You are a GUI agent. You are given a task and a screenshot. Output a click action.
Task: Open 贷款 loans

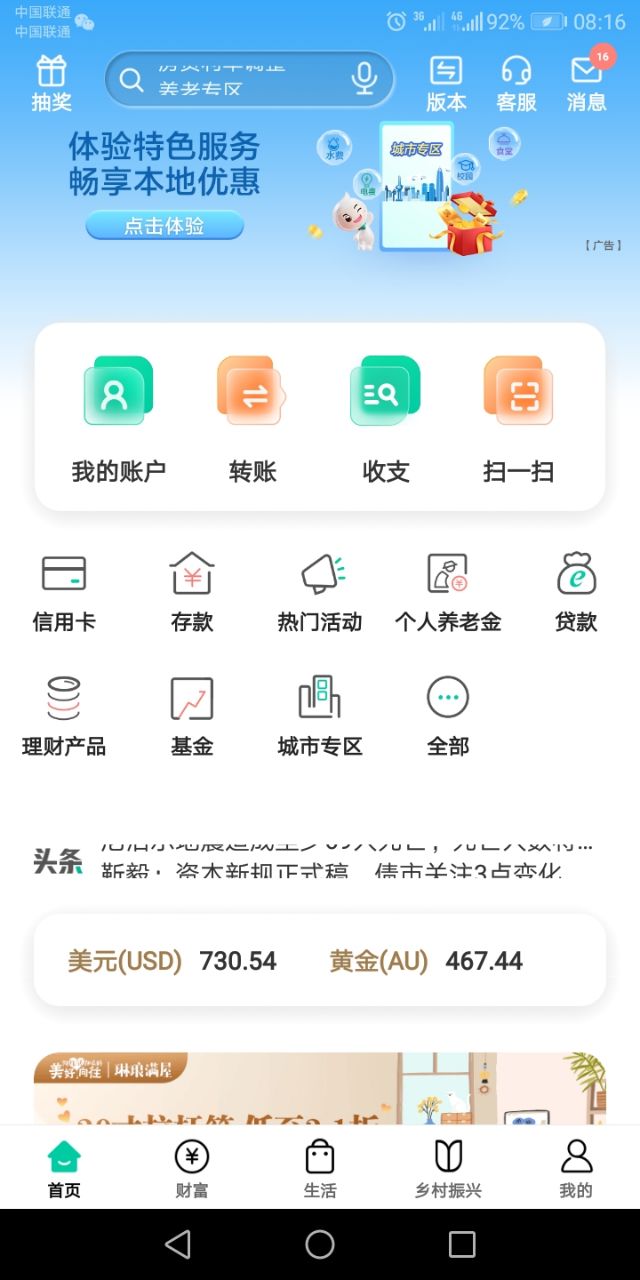pyautogui.click(x=576, y=592)
